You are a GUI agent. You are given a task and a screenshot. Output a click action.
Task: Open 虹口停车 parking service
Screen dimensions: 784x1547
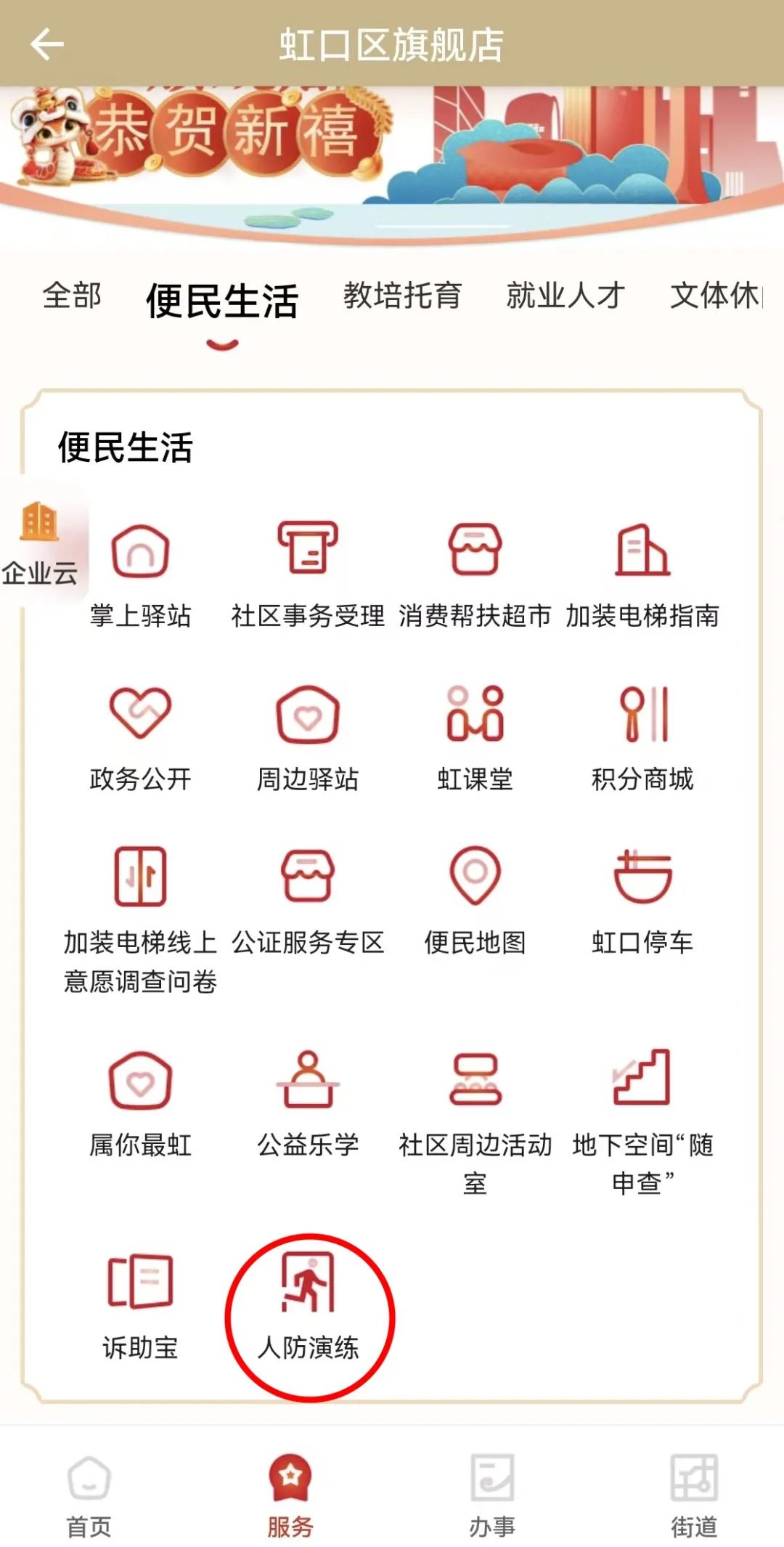click(x=642, y=902)
